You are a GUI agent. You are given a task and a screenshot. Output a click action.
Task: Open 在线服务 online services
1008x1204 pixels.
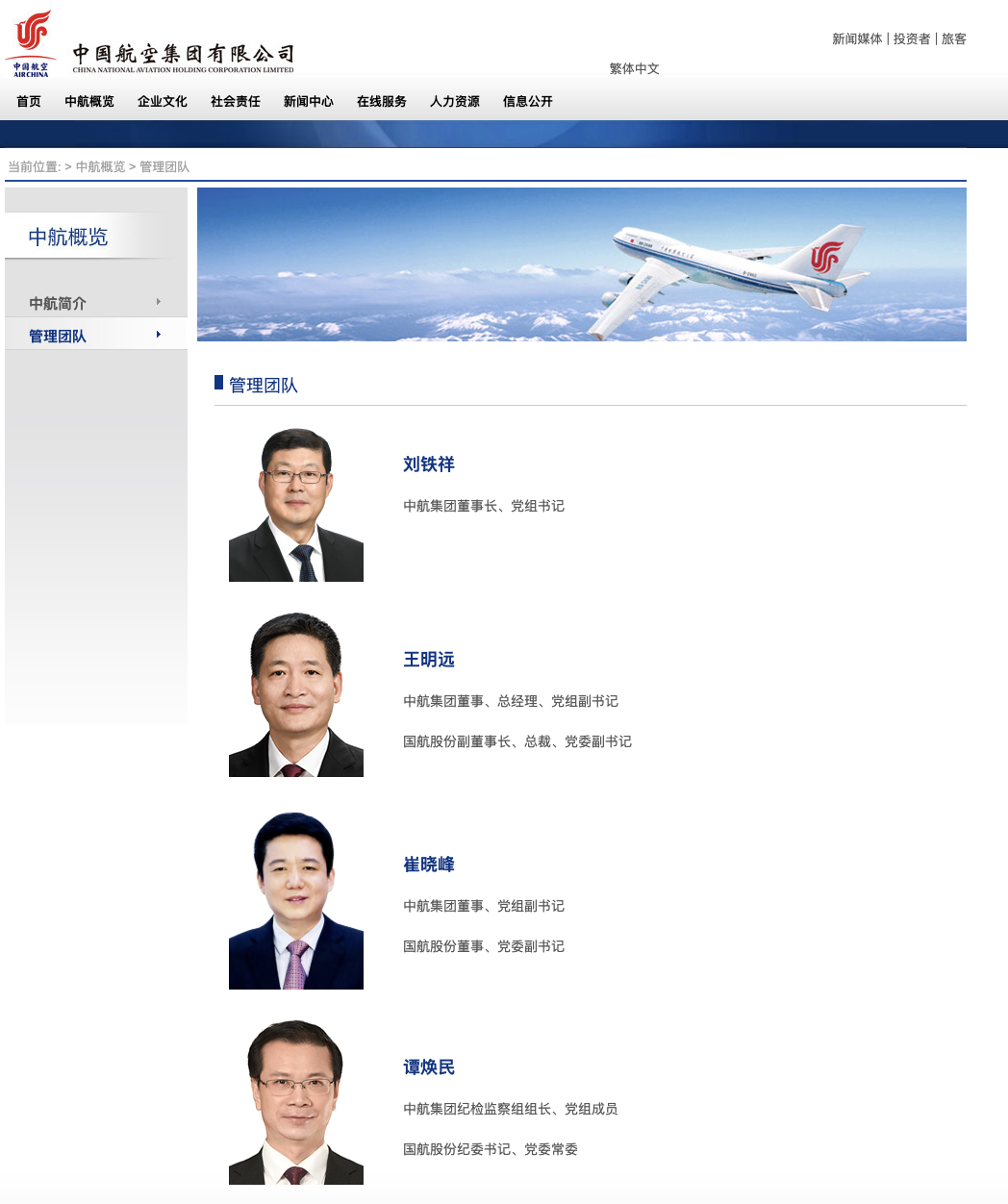[382, 102]
